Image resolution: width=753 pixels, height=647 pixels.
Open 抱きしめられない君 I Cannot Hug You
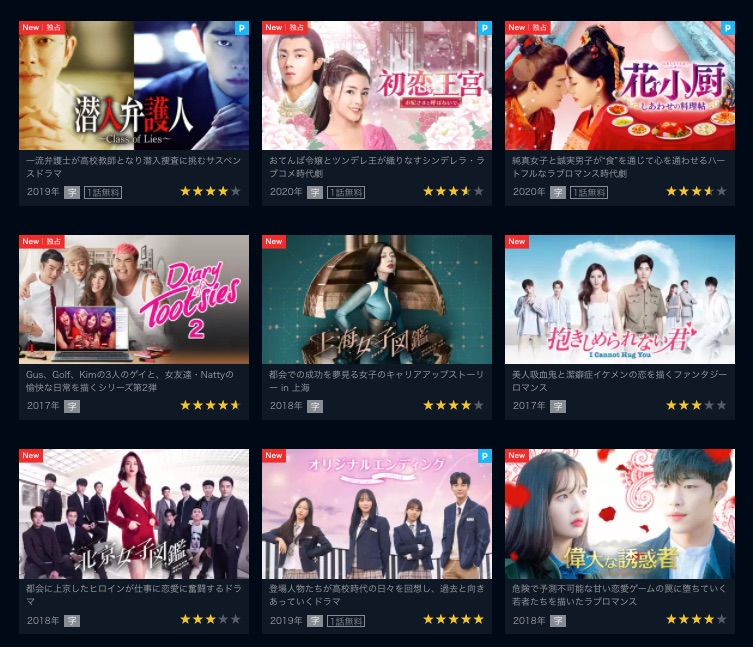[x=620, y=299]
